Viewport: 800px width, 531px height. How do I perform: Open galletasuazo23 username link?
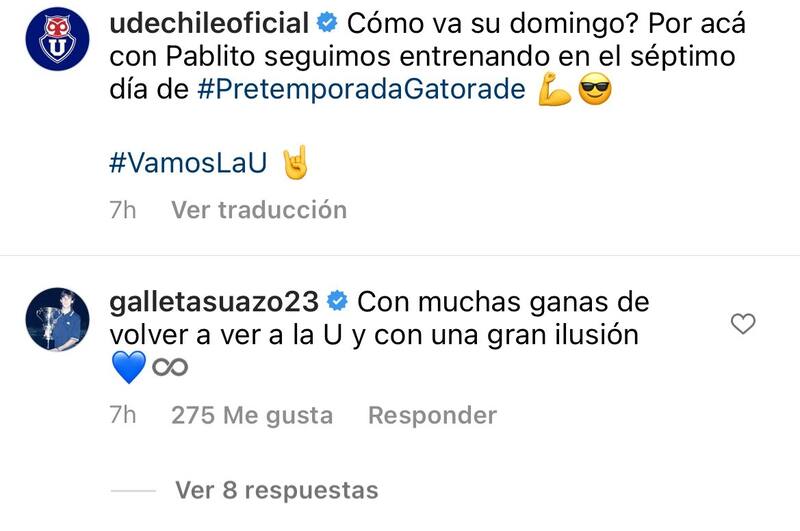click(213, 300)
